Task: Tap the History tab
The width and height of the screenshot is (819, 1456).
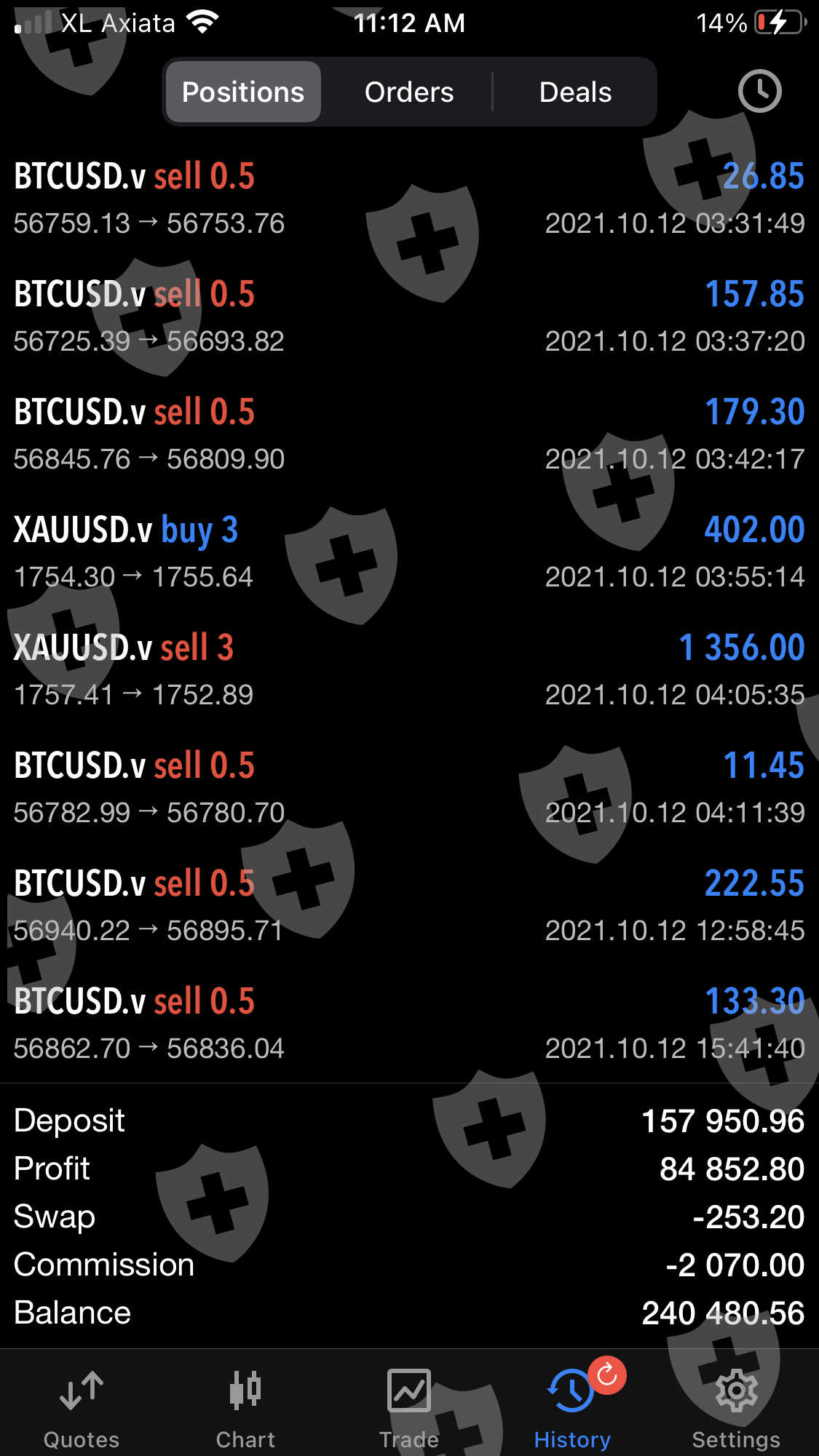Action: pos(572,1408)
